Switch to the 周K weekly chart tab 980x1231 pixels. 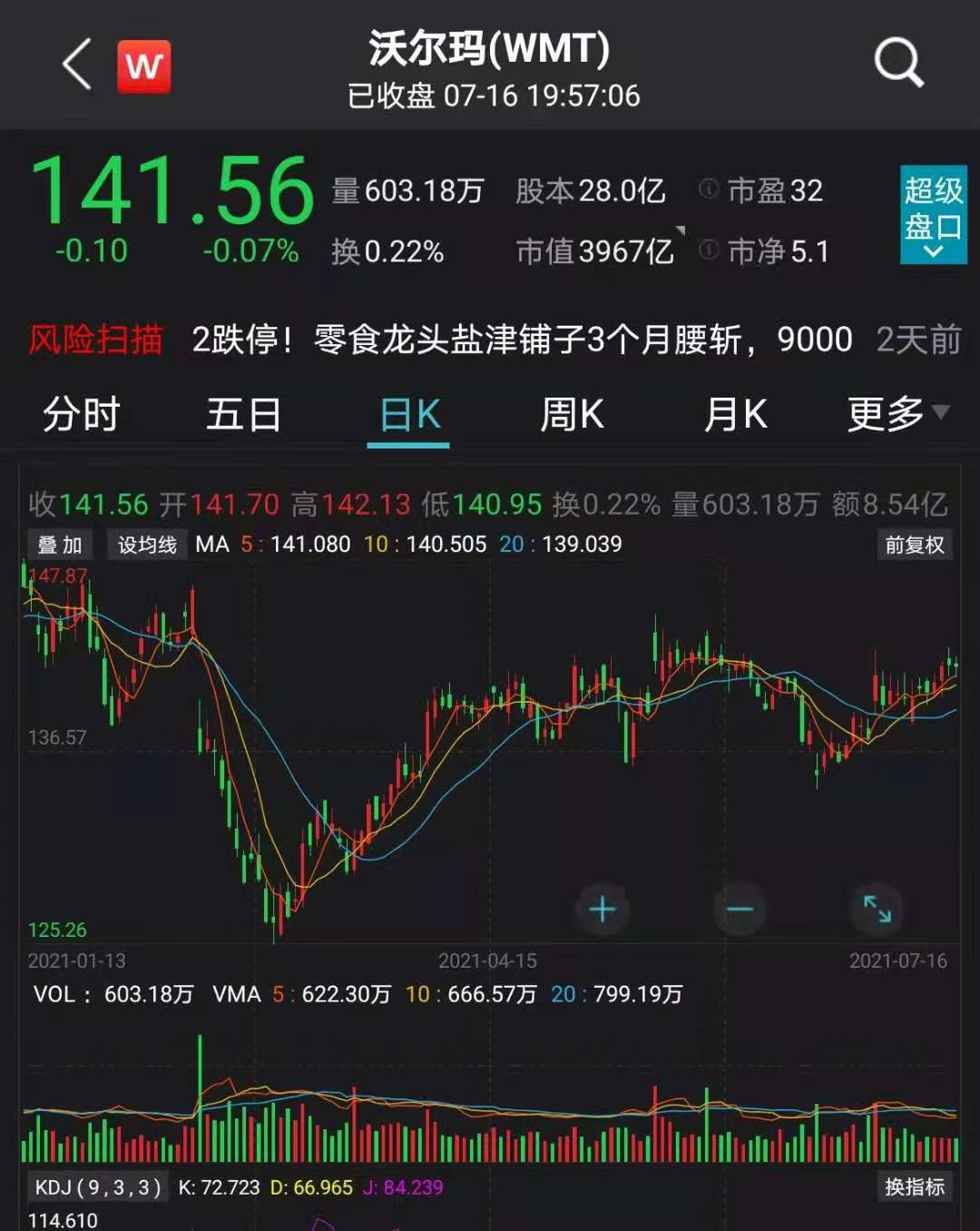pyautogui.click(x=571, y=414)
